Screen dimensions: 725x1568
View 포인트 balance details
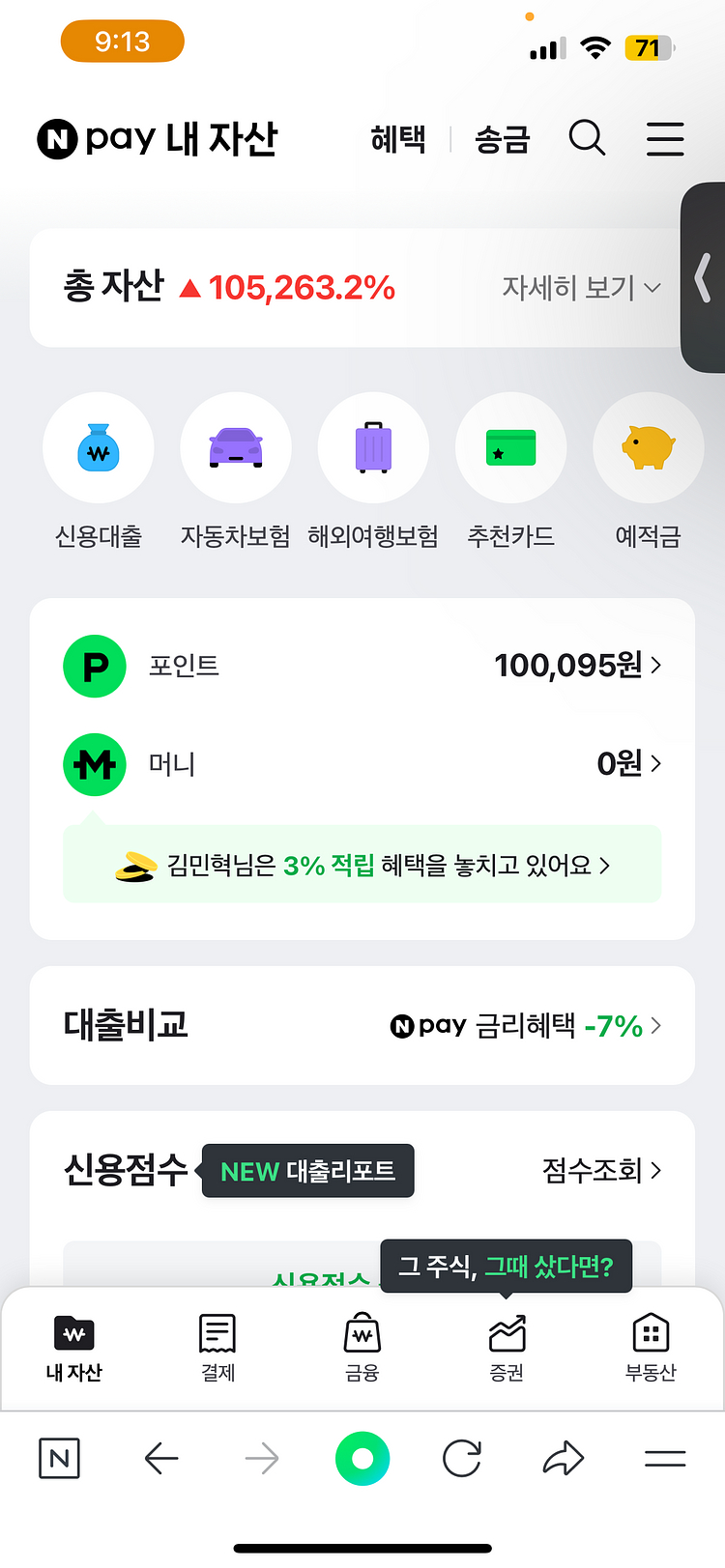[x=362, y=666]
